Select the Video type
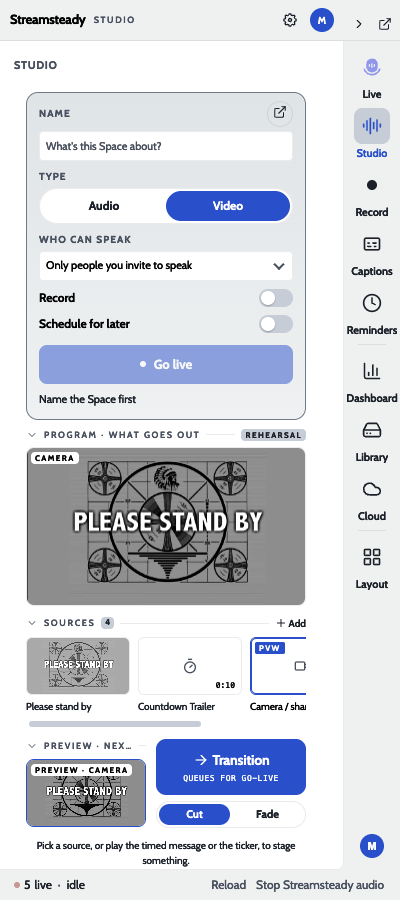This screenshot has height=900, width=400. pyautogui.click(x=228, y=206)
